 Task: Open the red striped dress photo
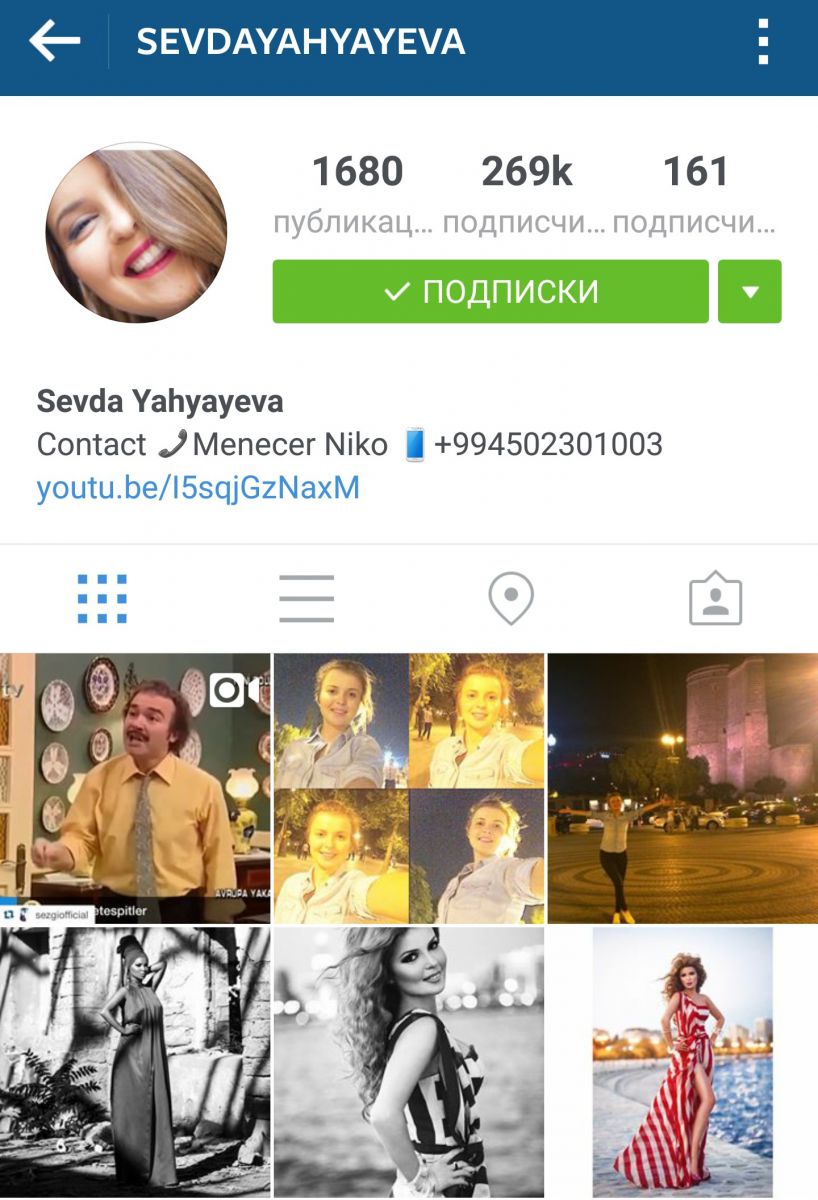pos(683,1062)
